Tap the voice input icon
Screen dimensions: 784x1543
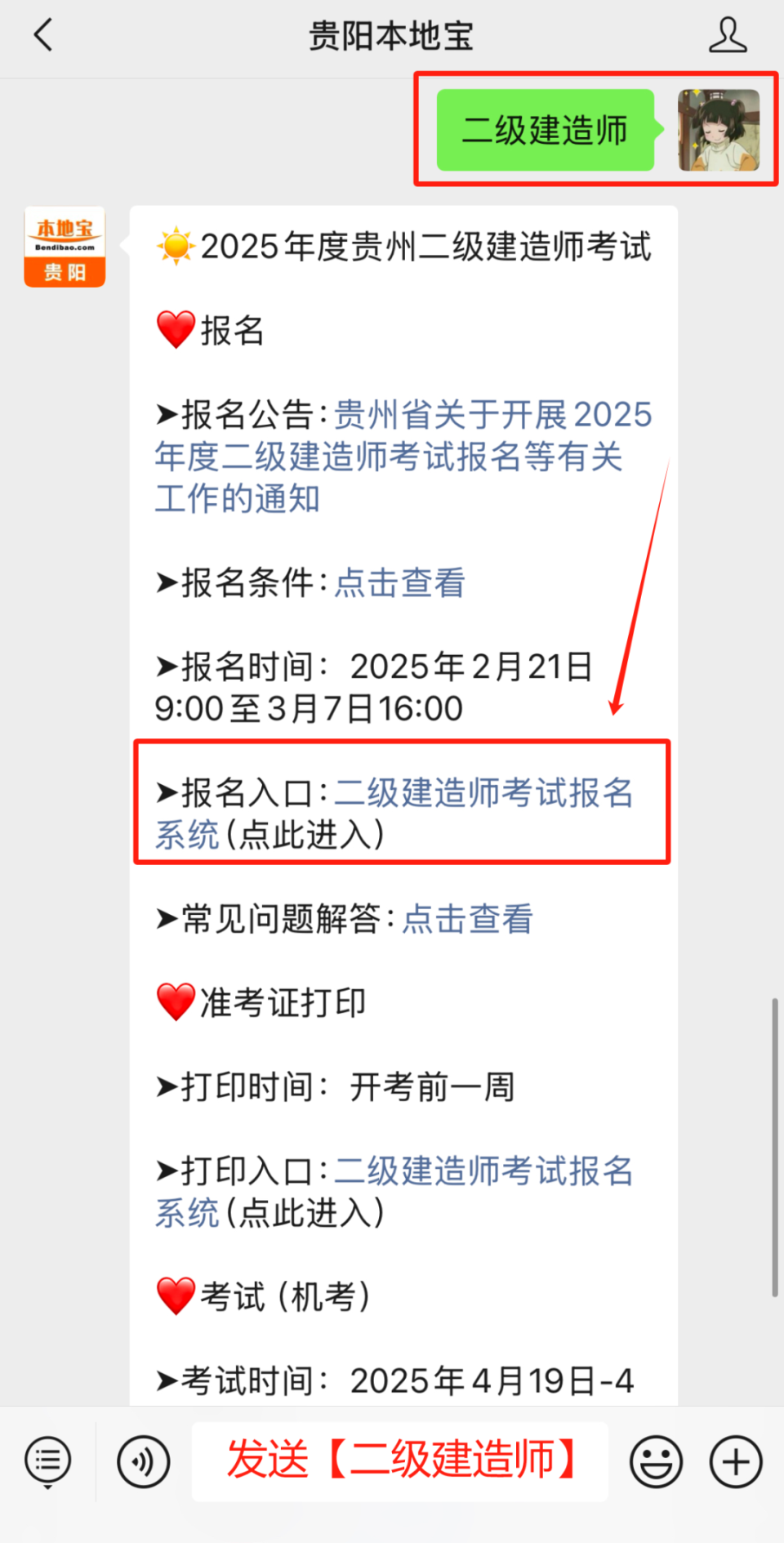(x=143, y=1461)
